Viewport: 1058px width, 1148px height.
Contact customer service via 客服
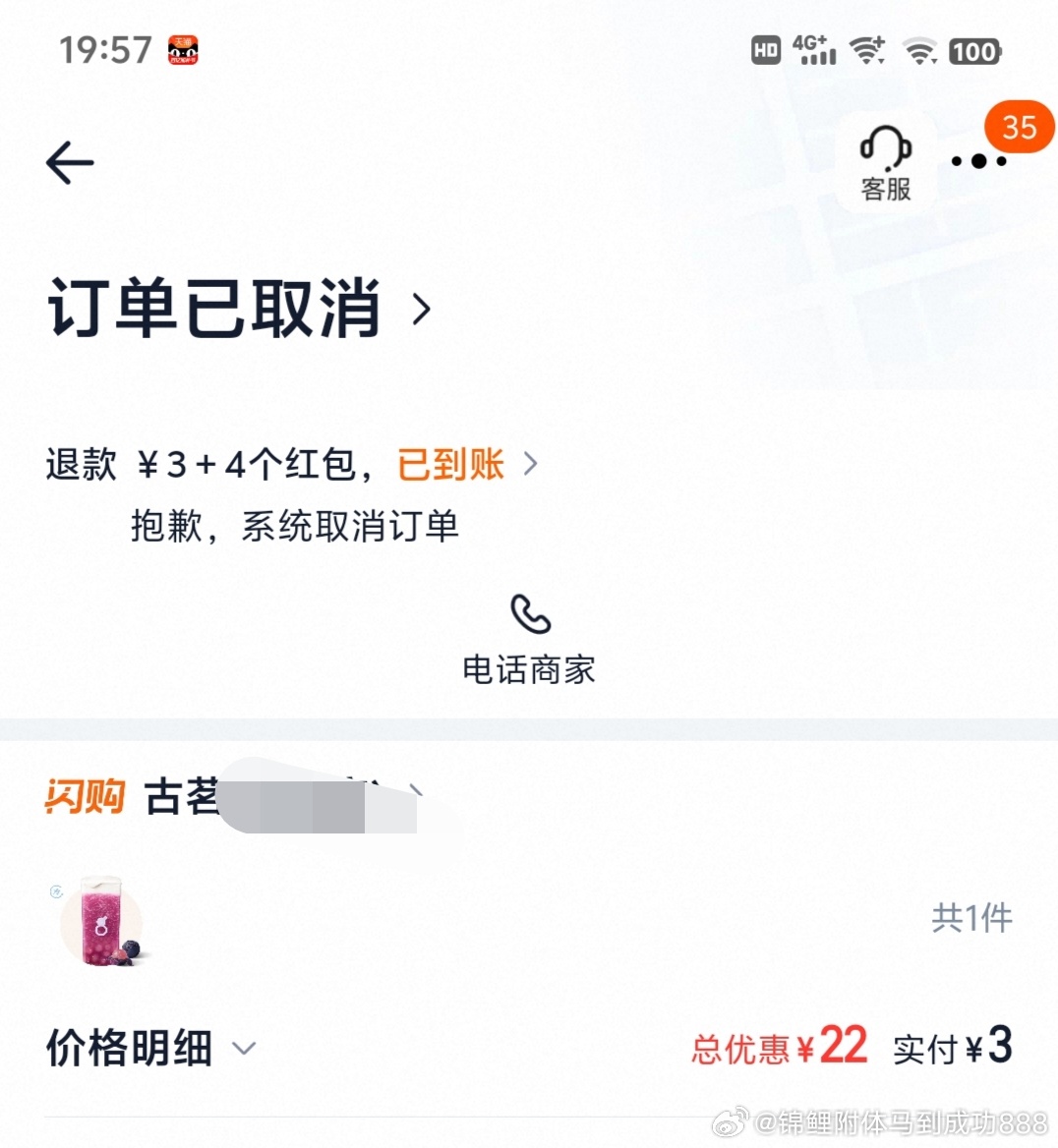(x=885, y=163)
